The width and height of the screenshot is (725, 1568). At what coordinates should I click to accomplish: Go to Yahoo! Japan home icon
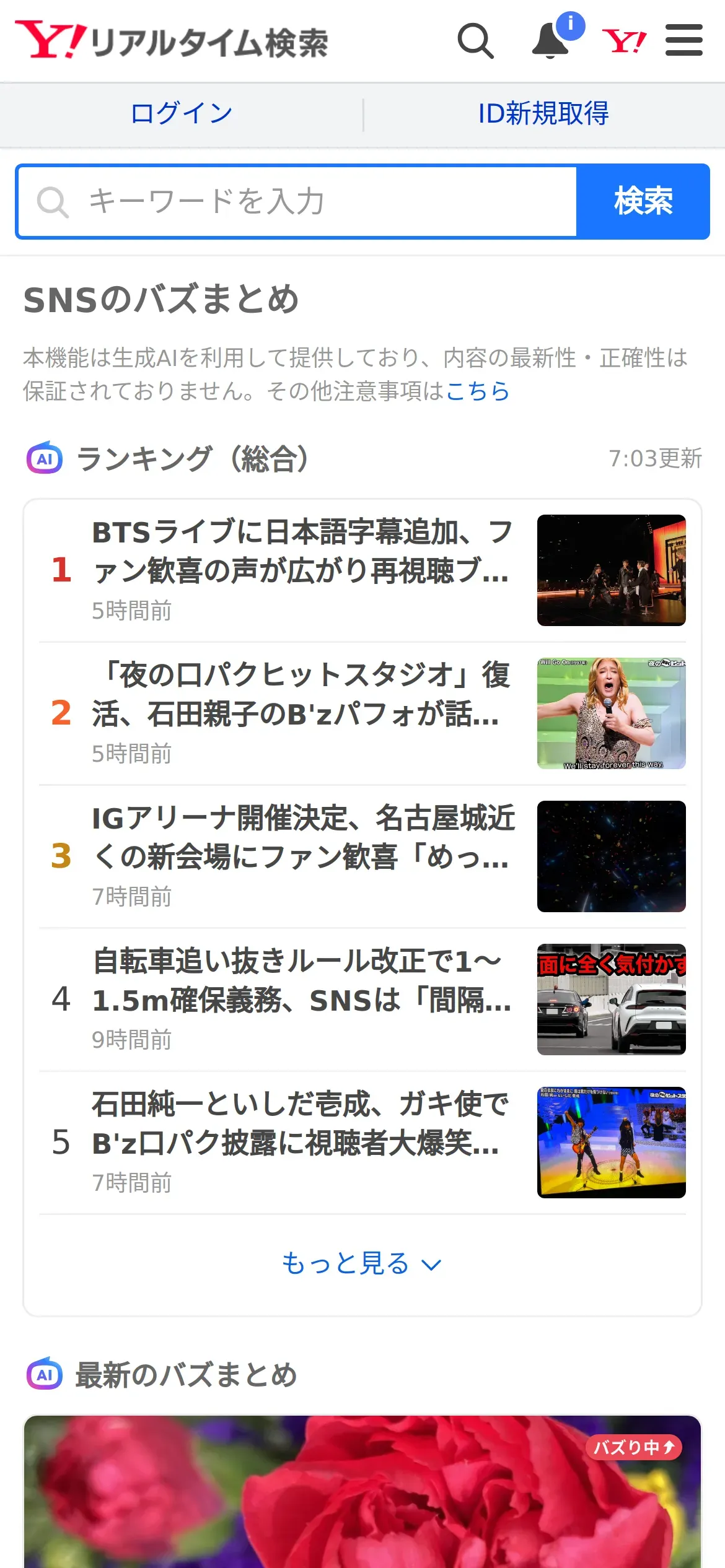point(624,41)
